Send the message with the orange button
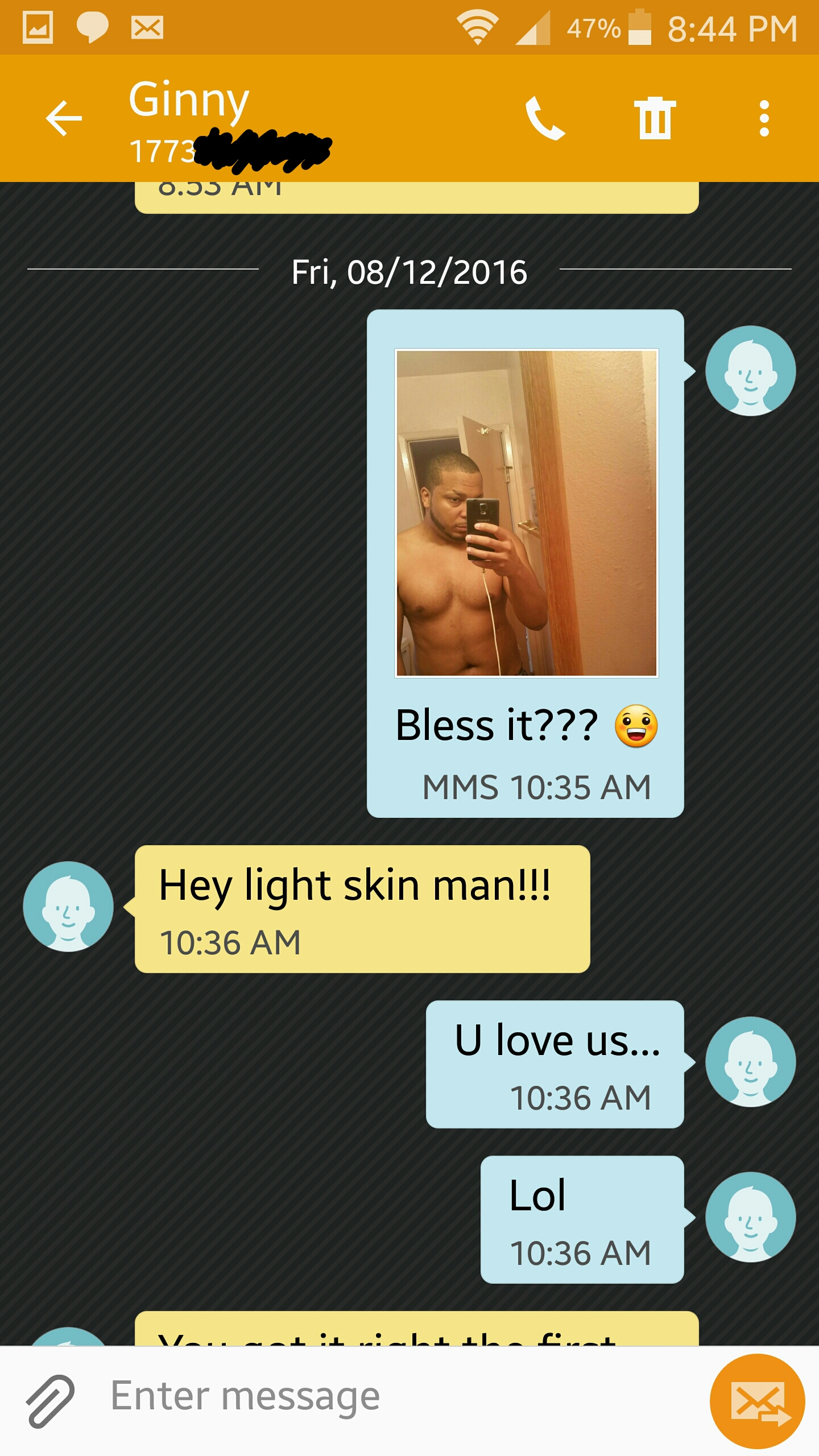 [757, 1401]
